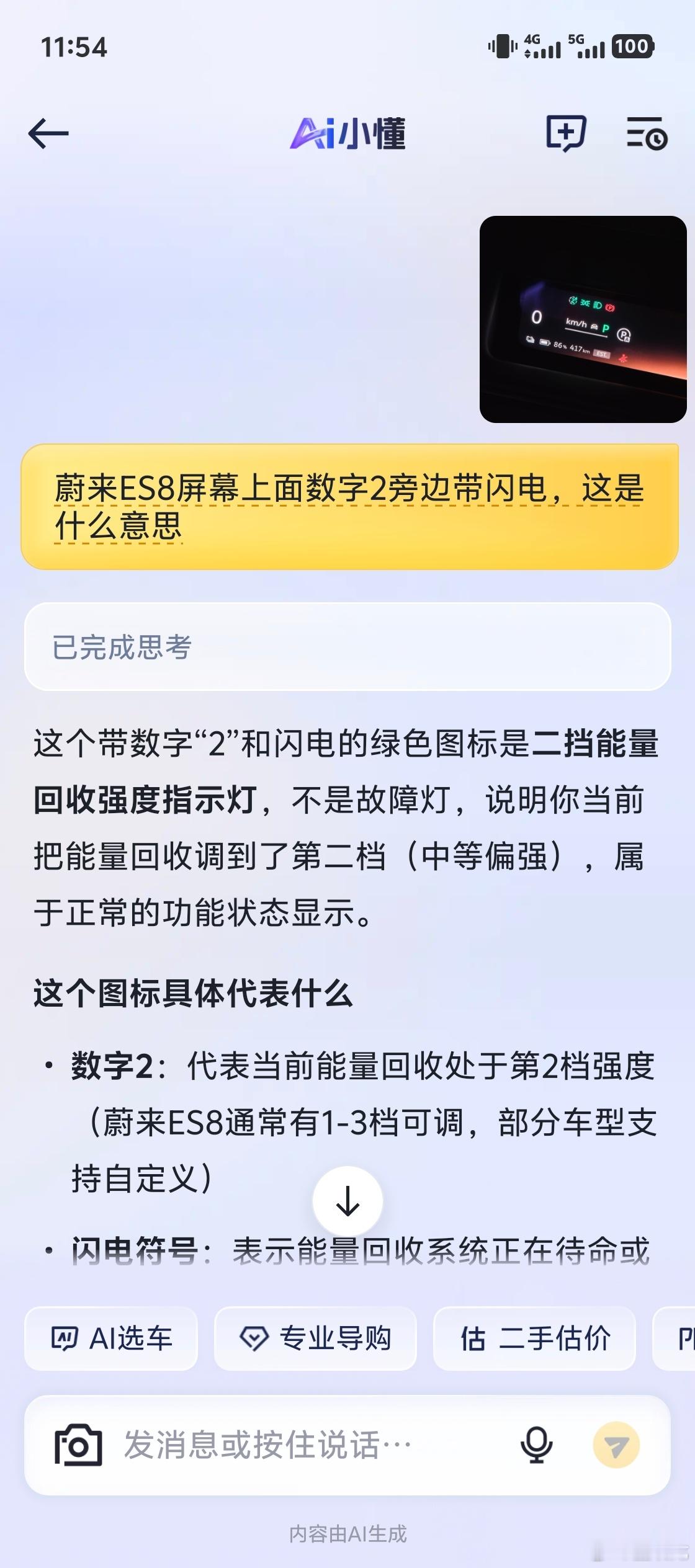Select the AI选车 chip
Screen dimensions: 695x1568
(x=111, y=1339)
